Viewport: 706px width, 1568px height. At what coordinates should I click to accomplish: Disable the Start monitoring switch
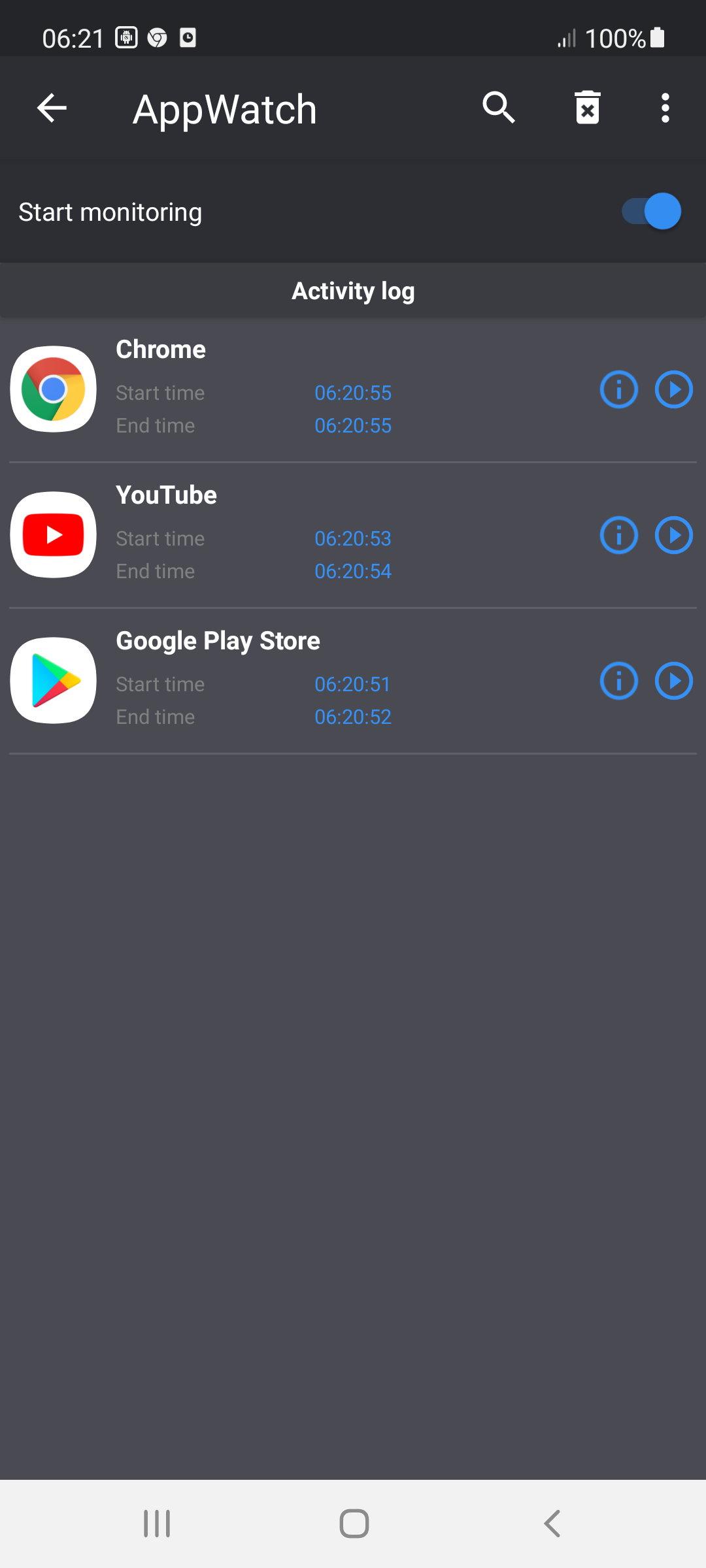coord(650,211)
